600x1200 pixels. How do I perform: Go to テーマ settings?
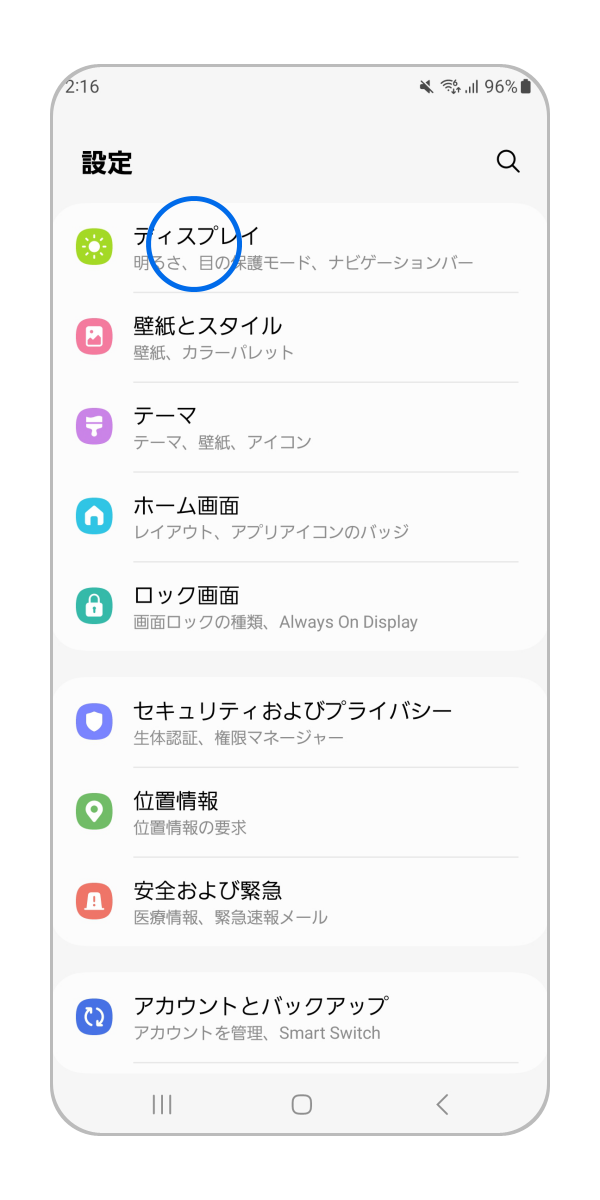tap(300, 427)
